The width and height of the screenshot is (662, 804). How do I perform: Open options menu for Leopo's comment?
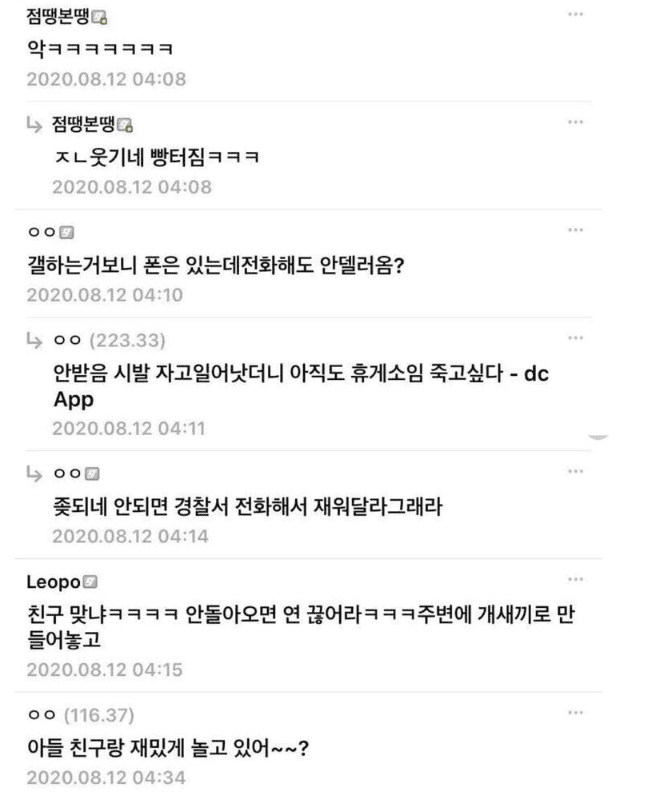click(x=574, y=578)
